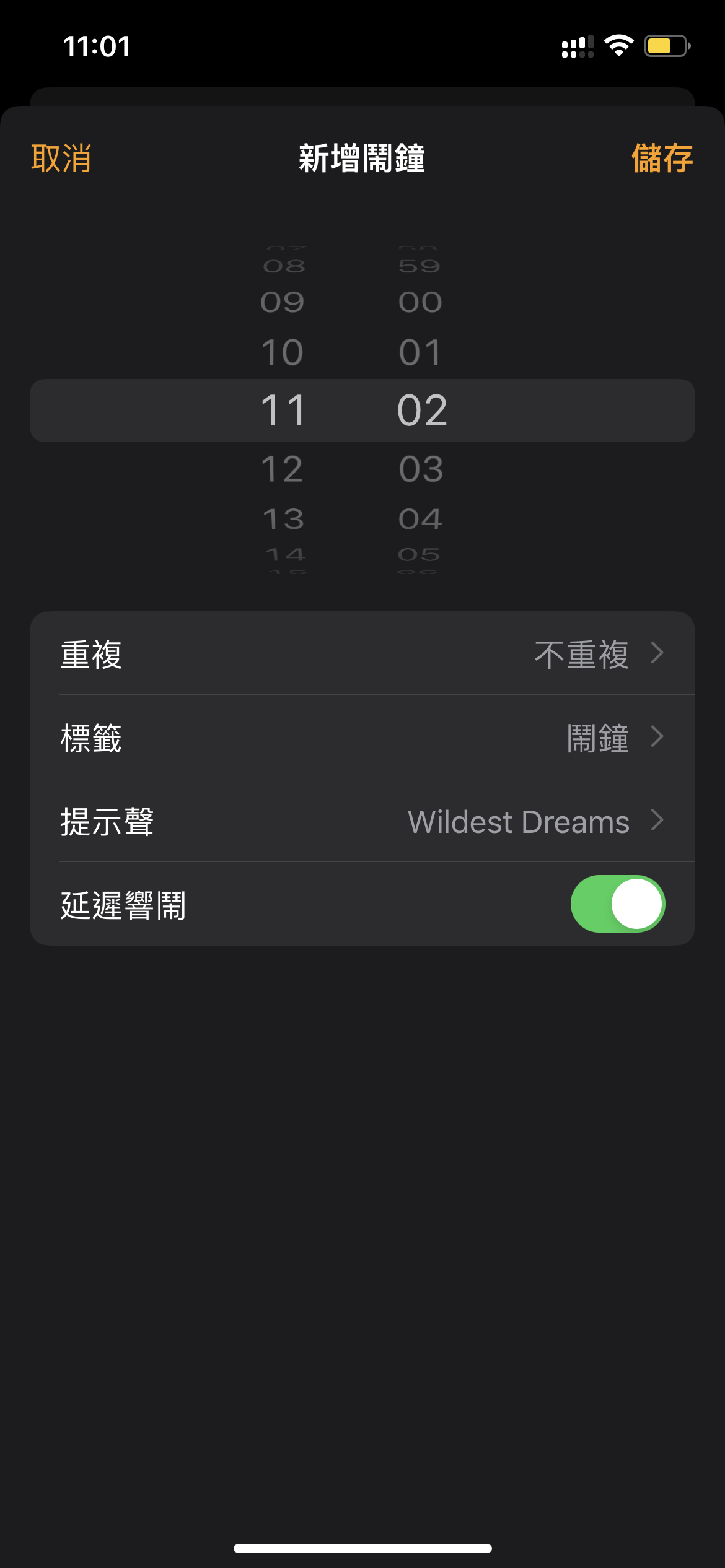The width and height of the screenshot is (725, 1568).
Task: Save the alarm with 儲存
Action: pyautogui.click(x=662, y=159)
